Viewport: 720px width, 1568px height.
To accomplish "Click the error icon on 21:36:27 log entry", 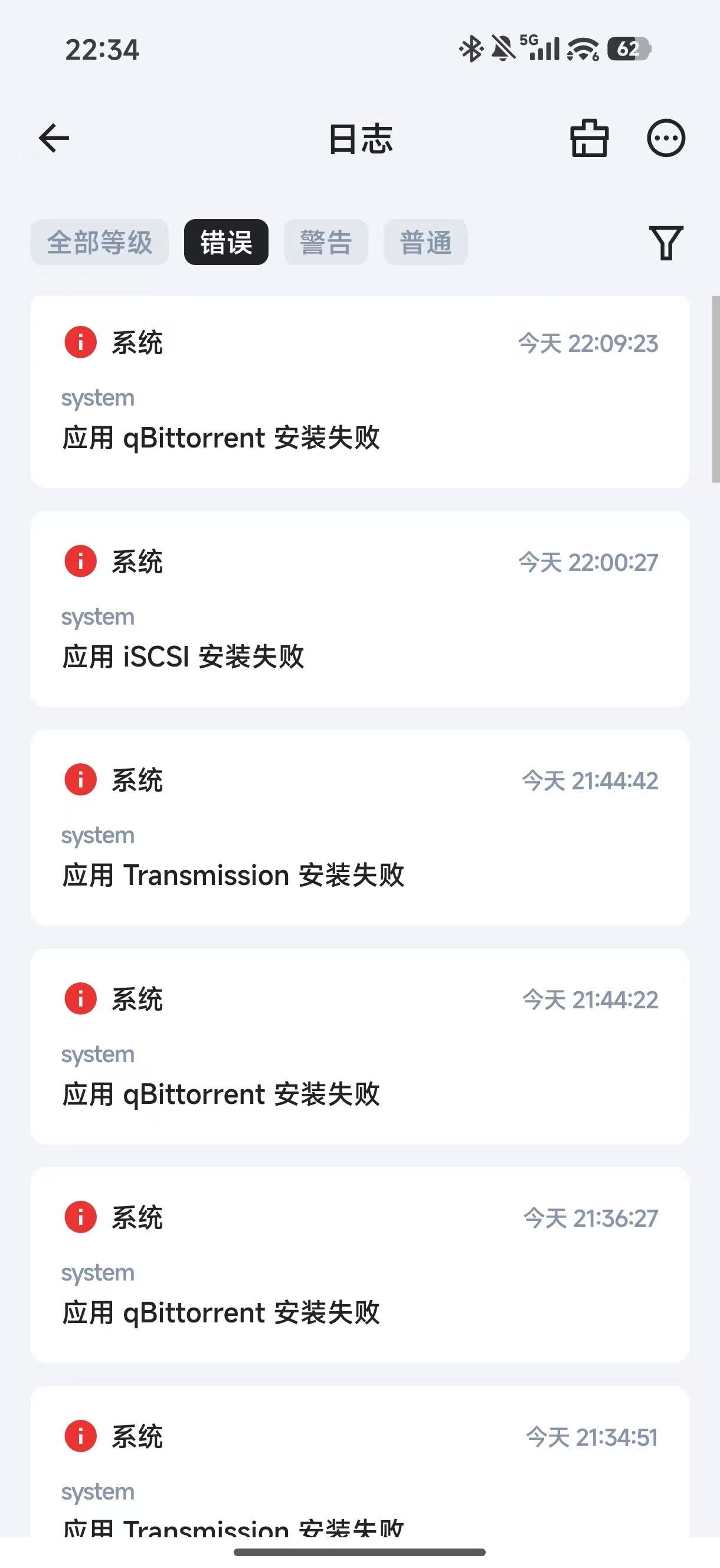I will pos(80,1217).
